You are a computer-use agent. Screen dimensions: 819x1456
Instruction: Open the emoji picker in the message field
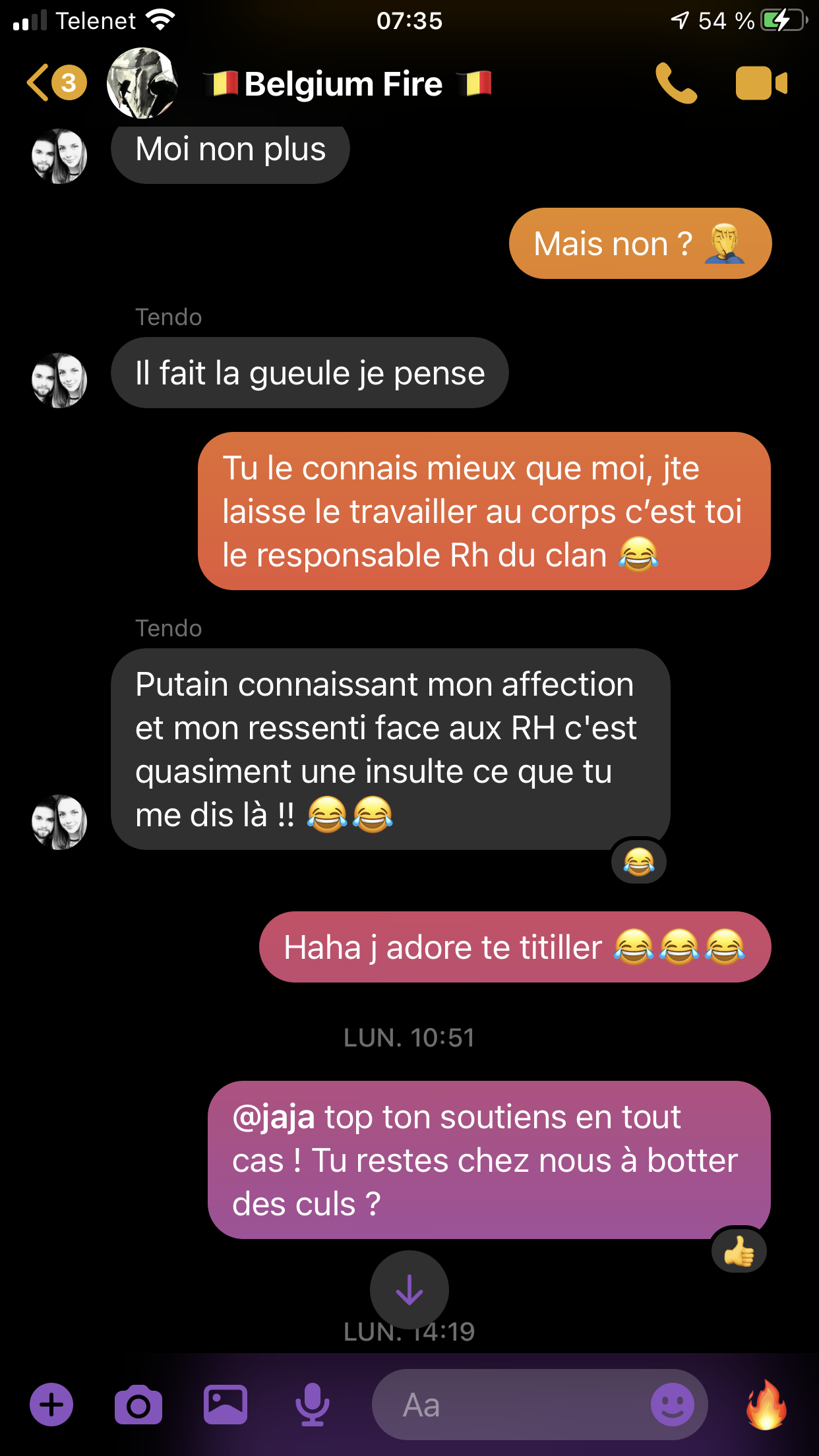(x=672, y=1405)
